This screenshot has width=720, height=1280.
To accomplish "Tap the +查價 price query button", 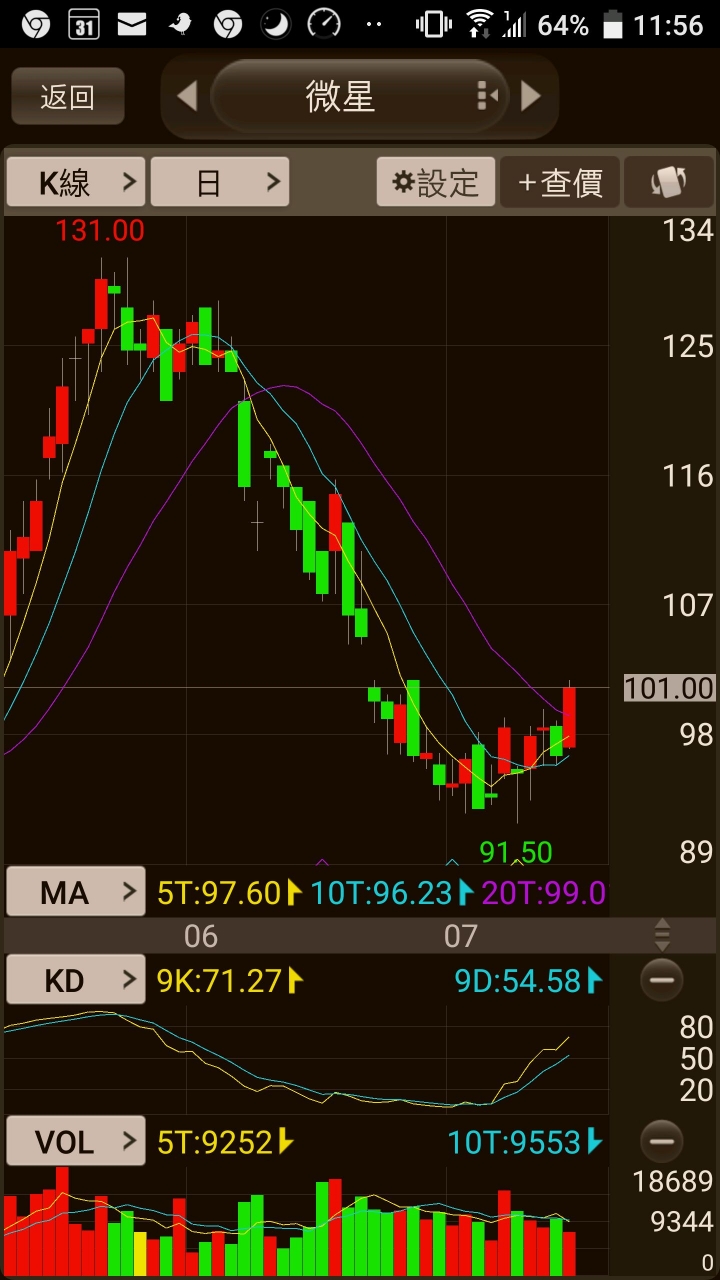I will 560,182.
